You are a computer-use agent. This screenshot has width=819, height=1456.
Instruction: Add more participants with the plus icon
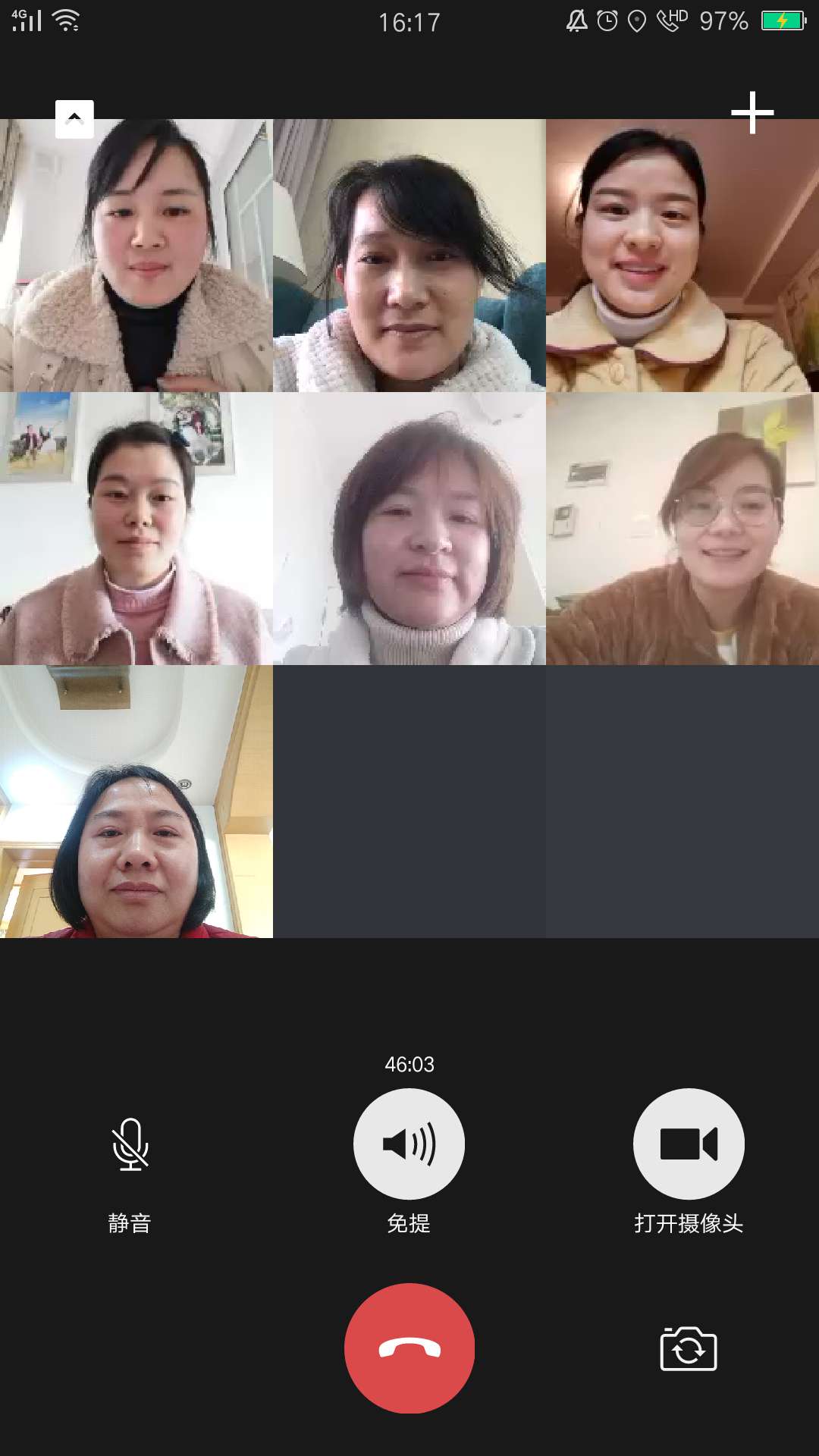pos(752,113)
